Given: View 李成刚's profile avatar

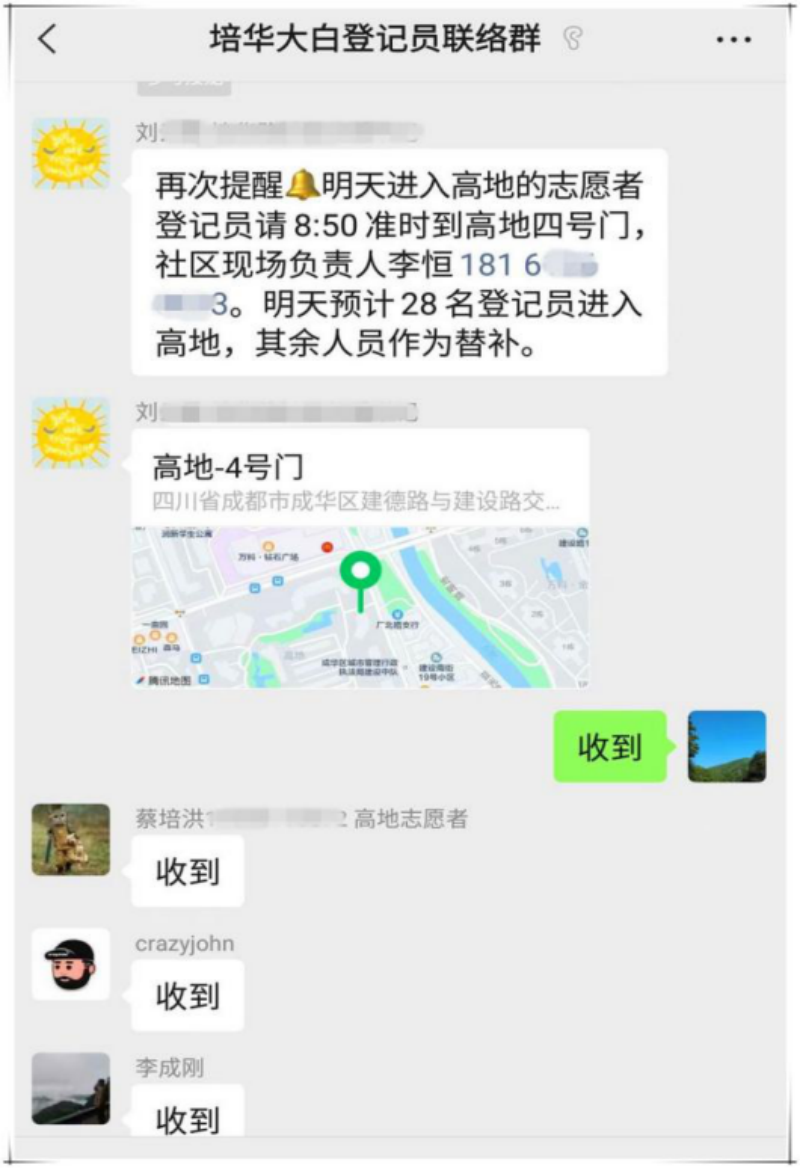Looking at the screenshot, I should (71, 1088).
